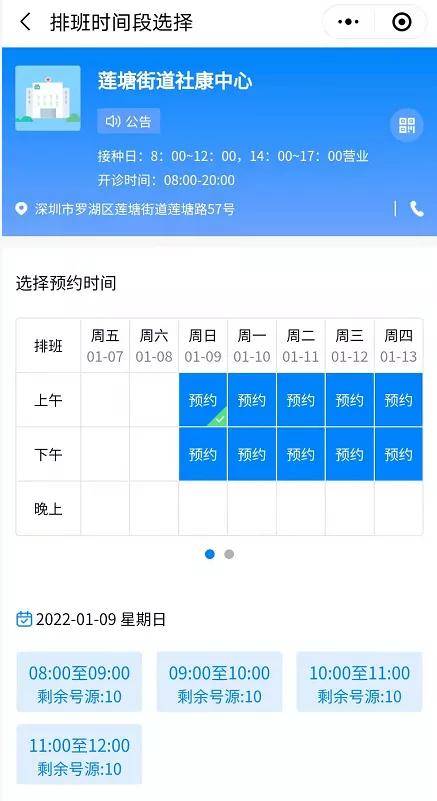Select 预约 for 周日 01-09 下午
This screenshot has height=801, width=437.
[203, 454]
